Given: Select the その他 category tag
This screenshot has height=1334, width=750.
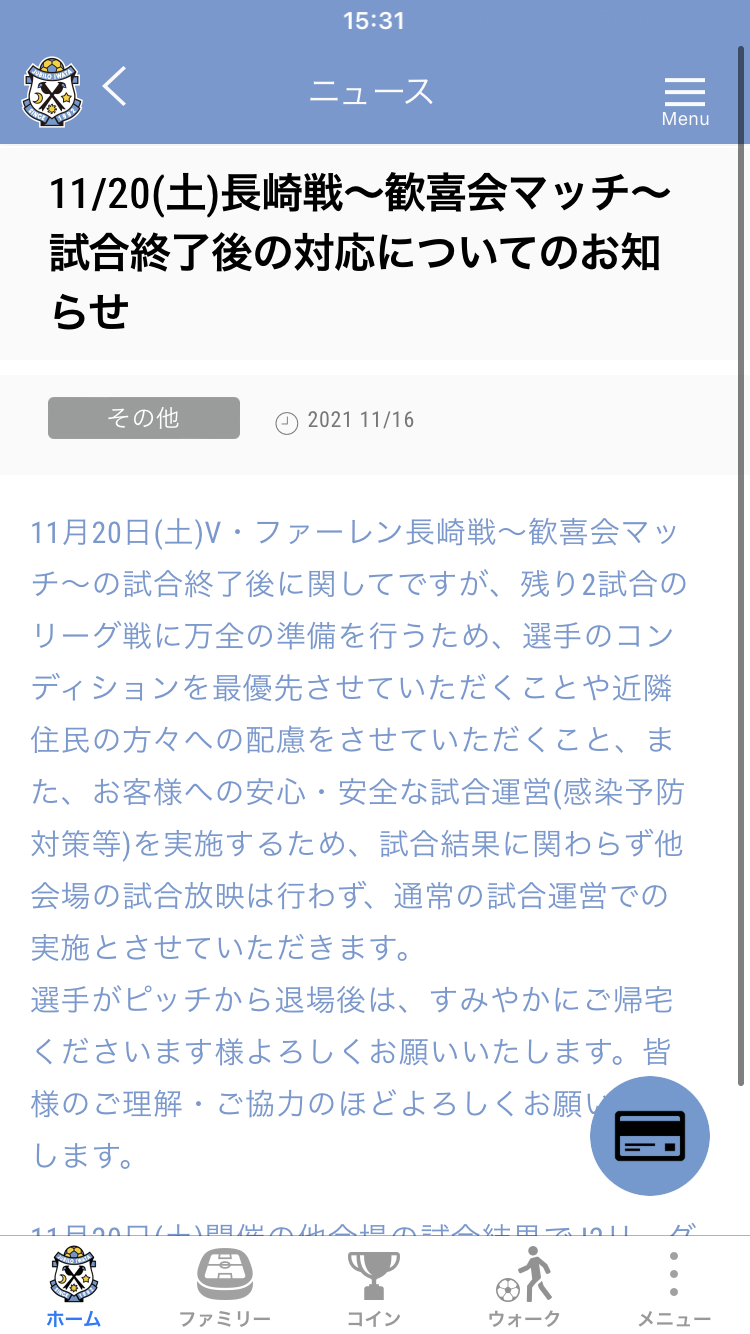Looking at the screenshot, I should pos(144,418).
